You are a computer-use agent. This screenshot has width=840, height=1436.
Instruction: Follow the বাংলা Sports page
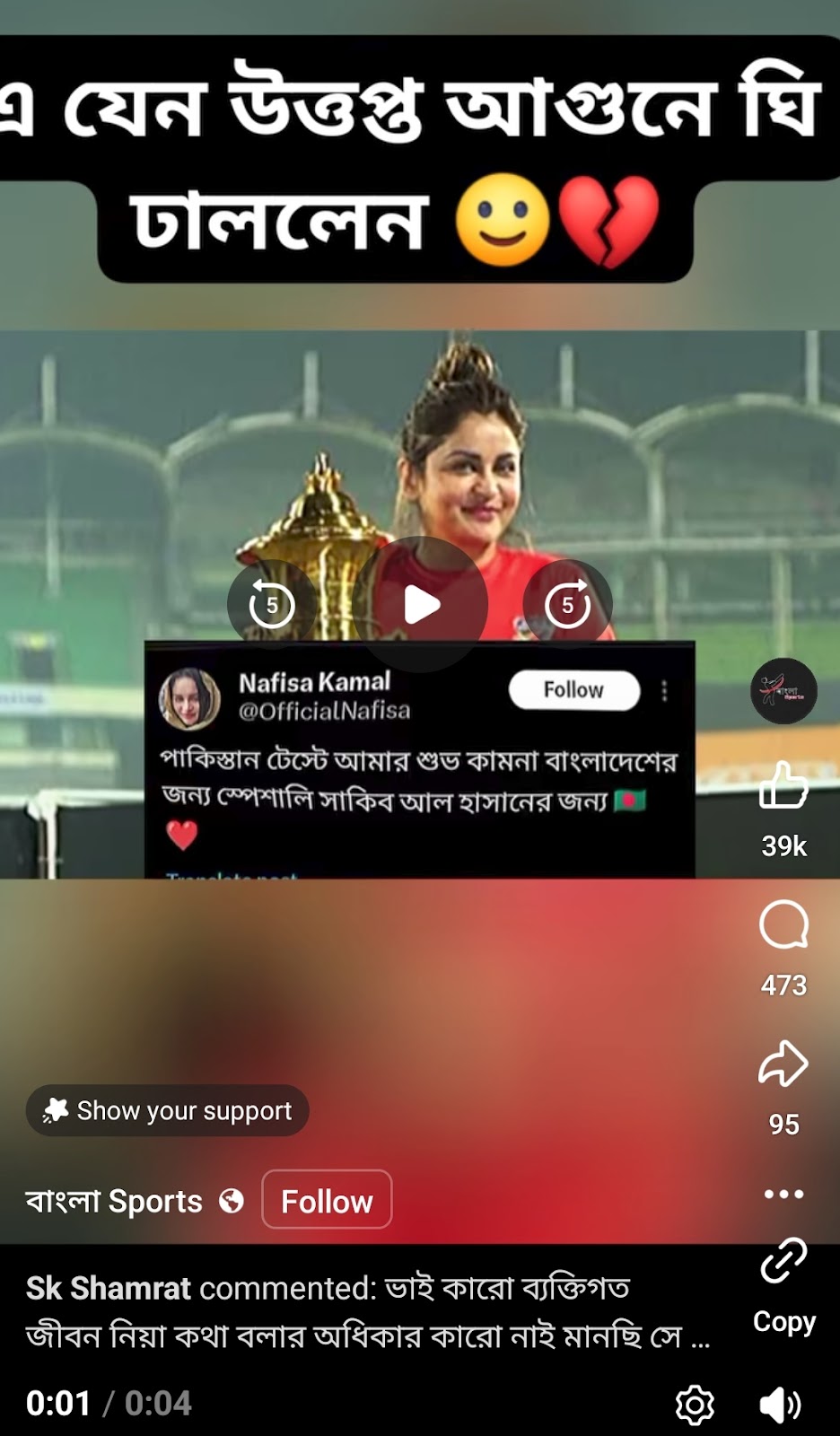327,1200
